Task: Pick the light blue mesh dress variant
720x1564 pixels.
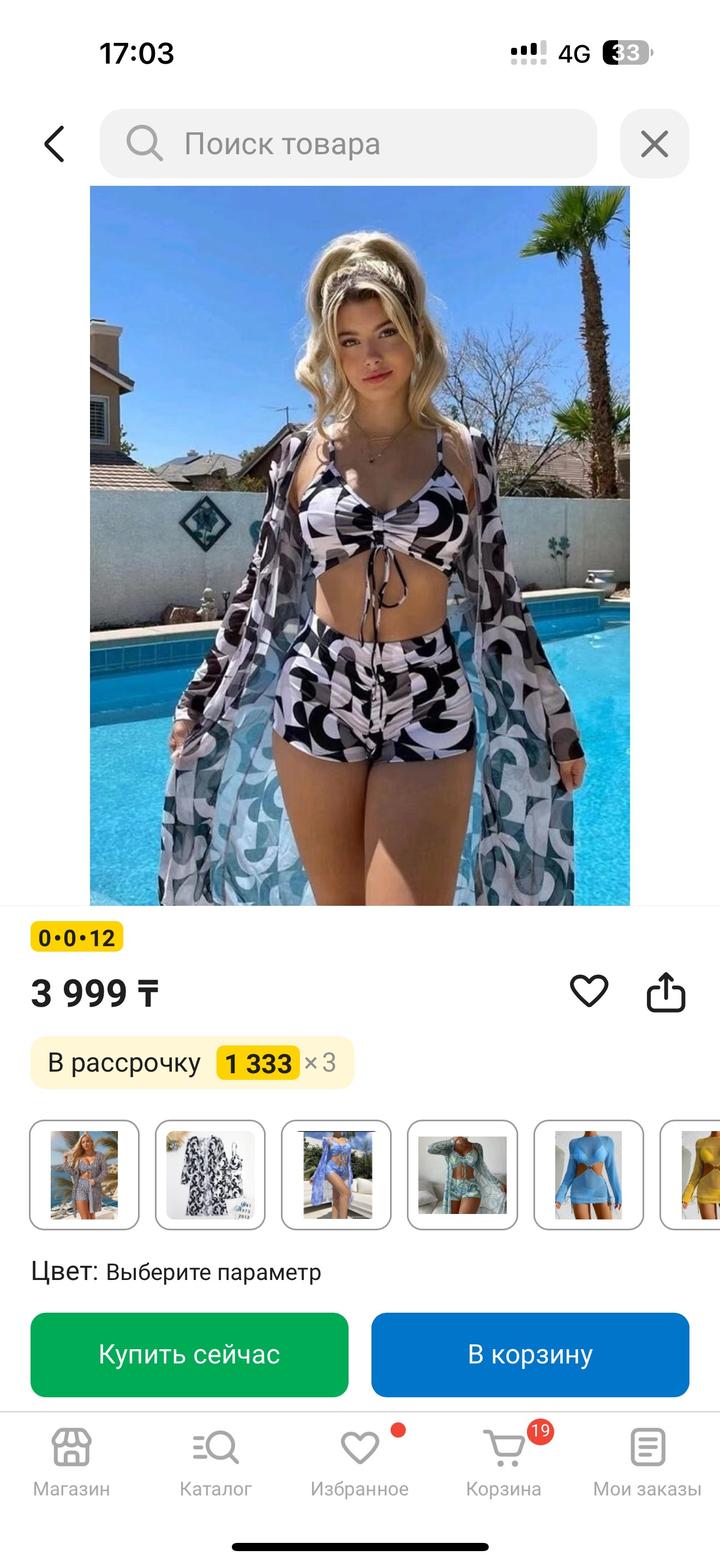Action: [588, 1174]
